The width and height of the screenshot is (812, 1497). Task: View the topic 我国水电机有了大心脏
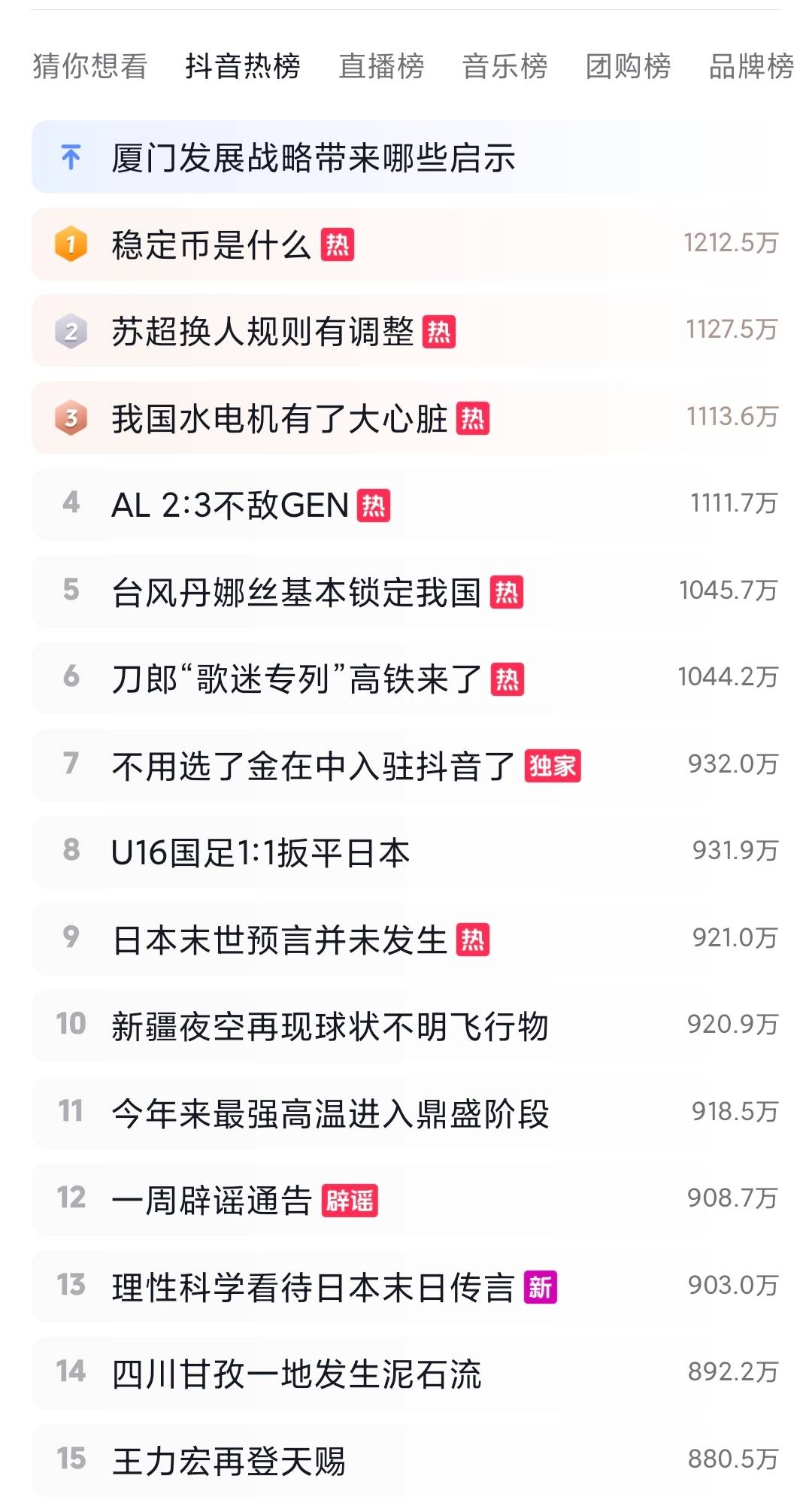click(x=406, y=418)
